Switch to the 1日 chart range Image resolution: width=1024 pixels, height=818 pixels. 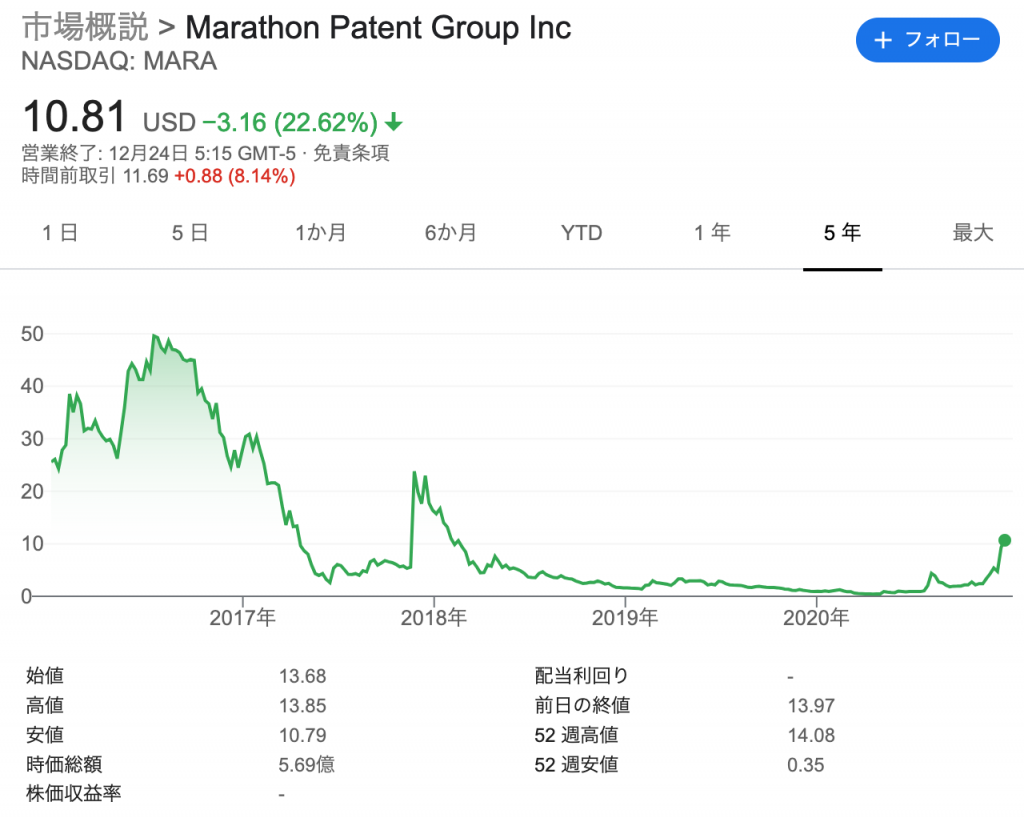60,233
